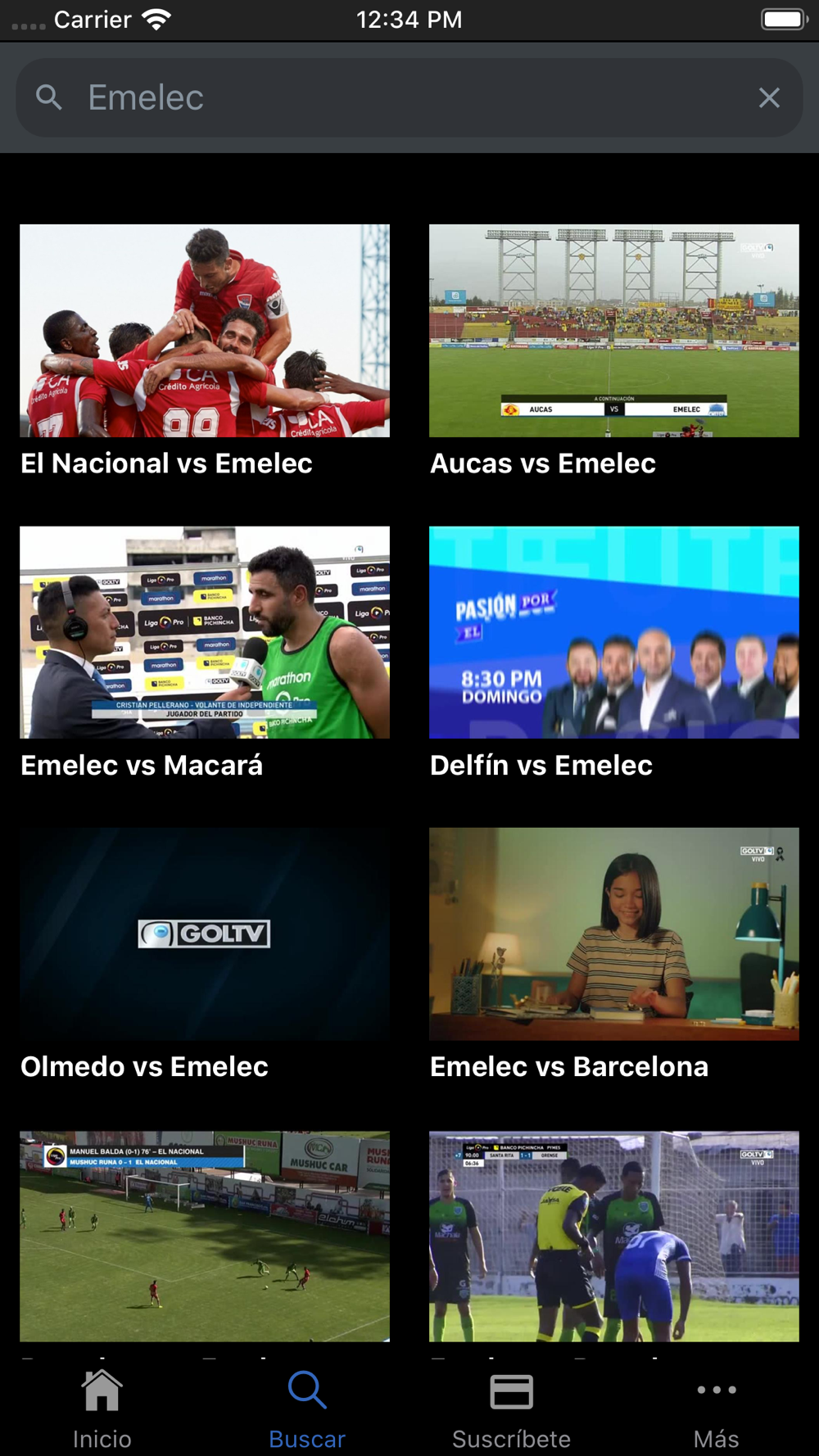Viewport: 819px width, 1456px height.
Task: Clear the Emelec search text
Action: 768,98
